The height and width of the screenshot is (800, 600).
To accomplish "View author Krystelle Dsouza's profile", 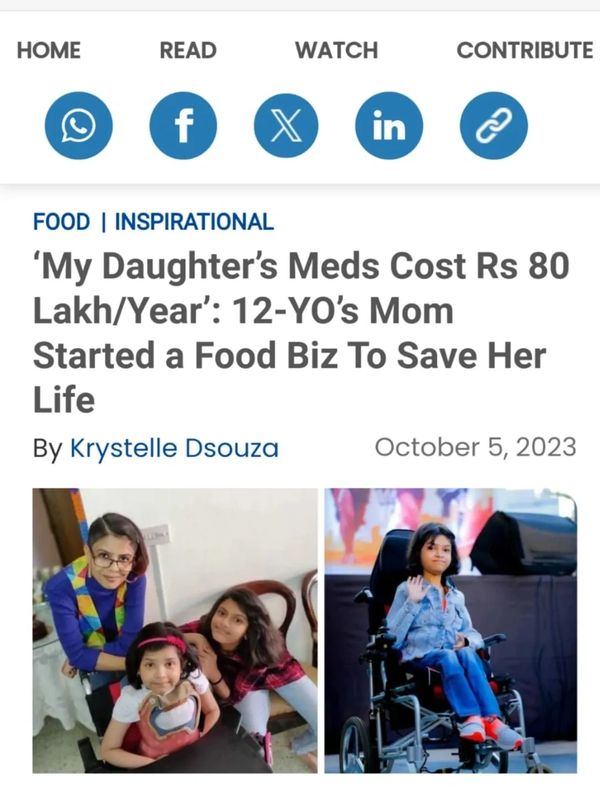I will [173, 447].
